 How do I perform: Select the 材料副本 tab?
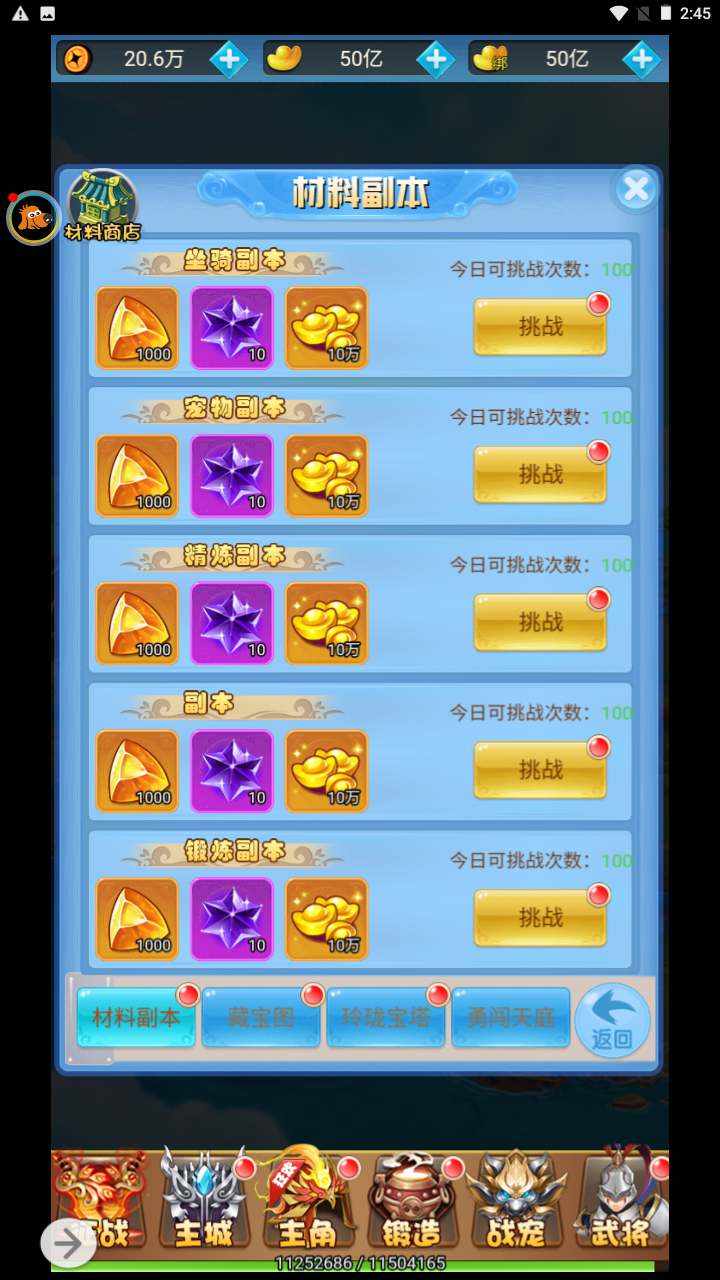pyautogui.click(x=136, y=1018)
